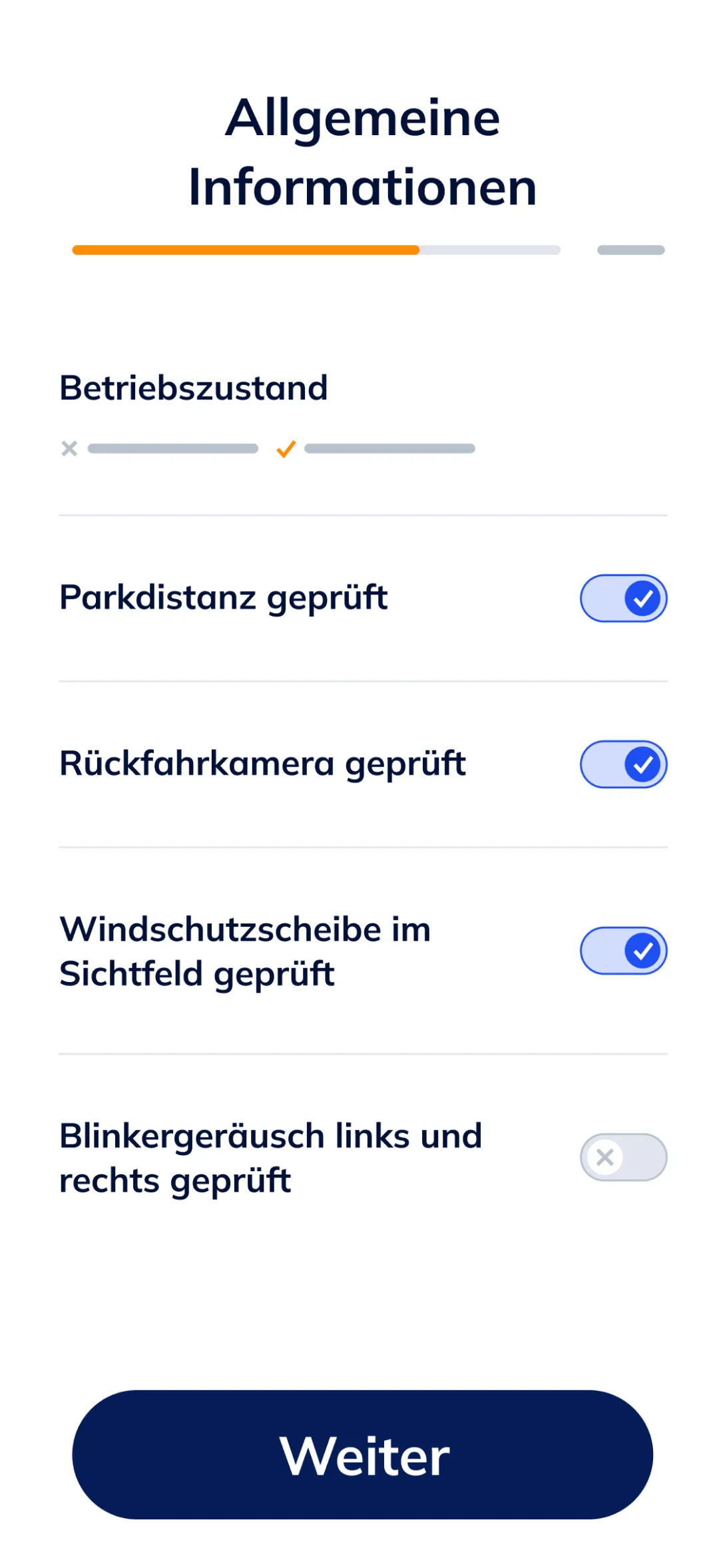The image size is (725, 1568).
Task: Continue with the Weiter button
Action: coord(362,1455)
